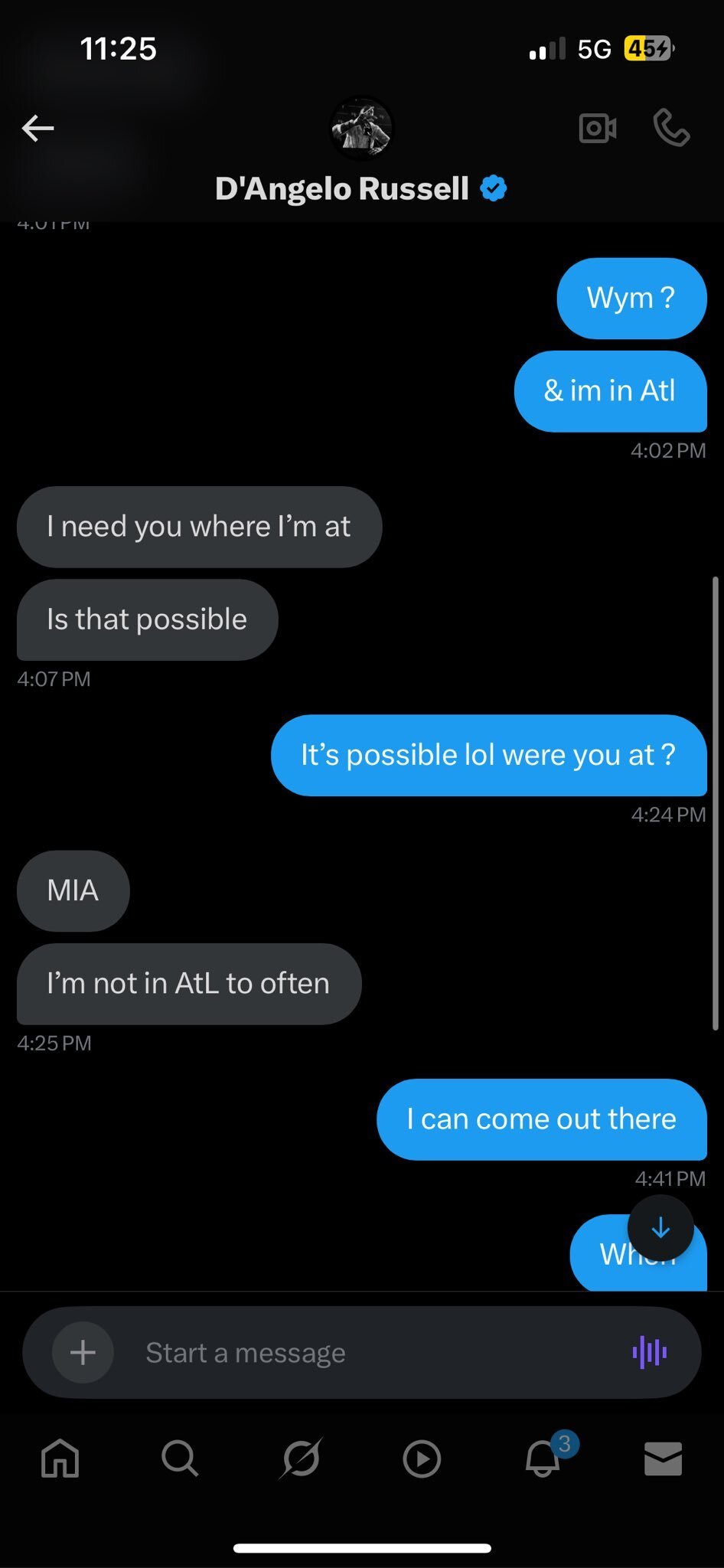Focus the Start a message field
Viewport: 724px width, 1568px height.
tap(367, 1353)
